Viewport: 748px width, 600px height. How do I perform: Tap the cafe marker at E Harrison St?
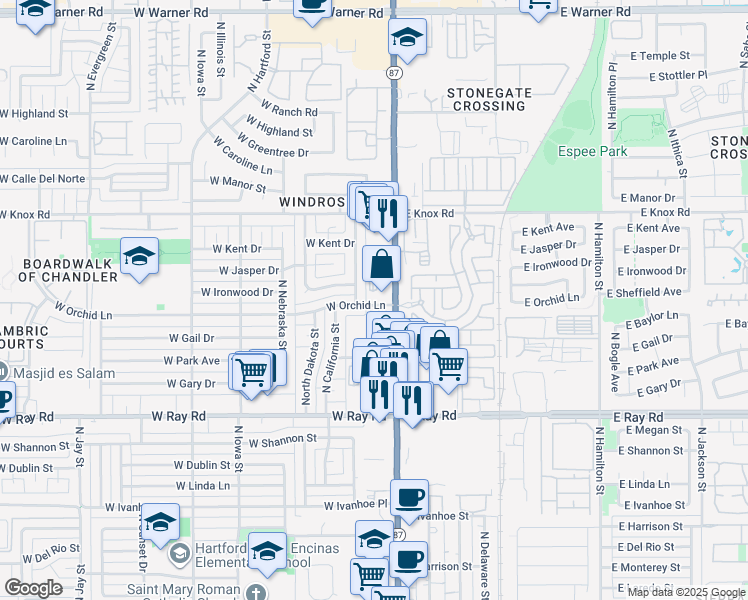(x=409, y=560)
